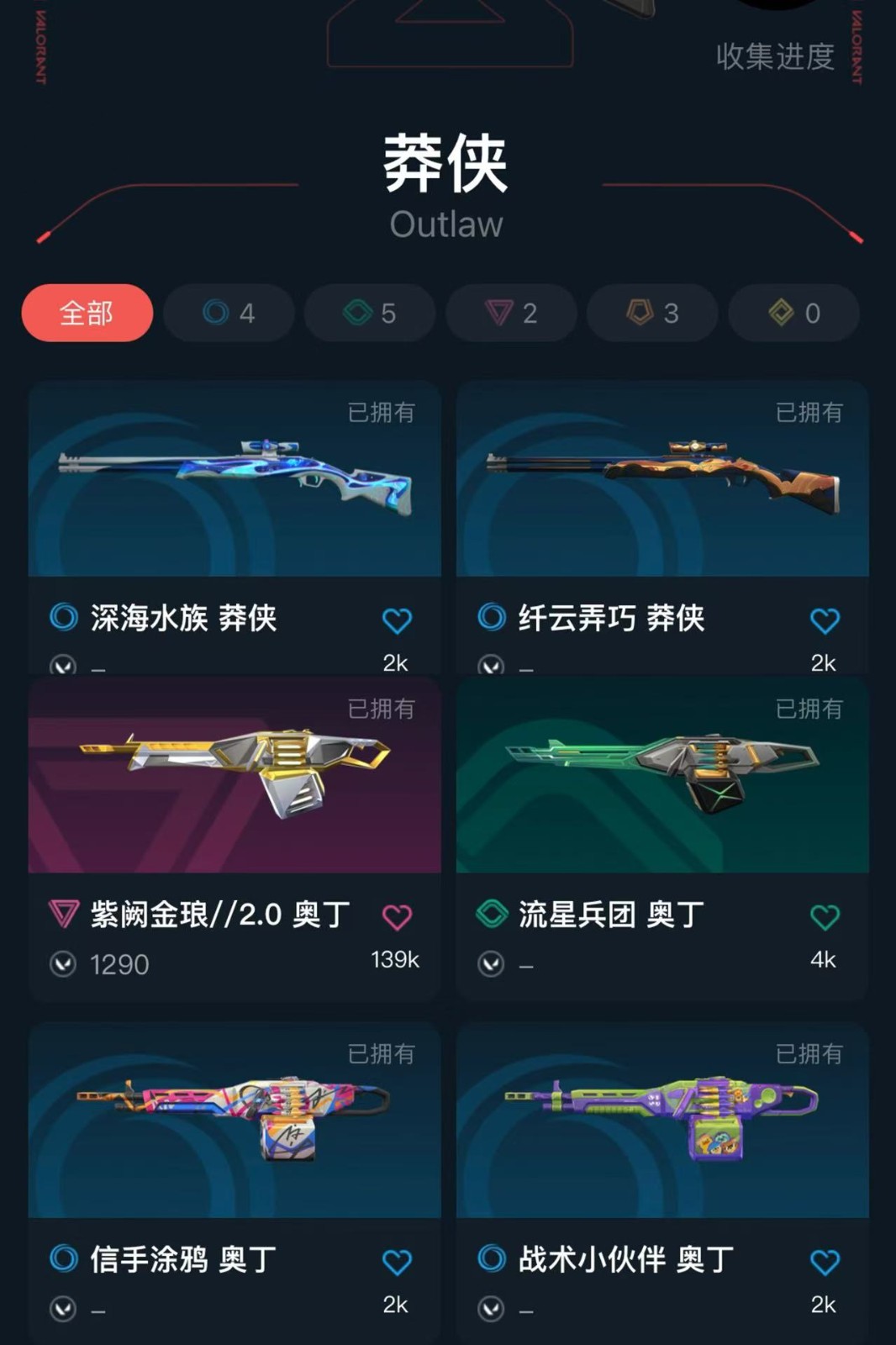Select the 全部 filter chip
Image resolution: width=896 pixels, height=1345 pixels.
[87, 313]
